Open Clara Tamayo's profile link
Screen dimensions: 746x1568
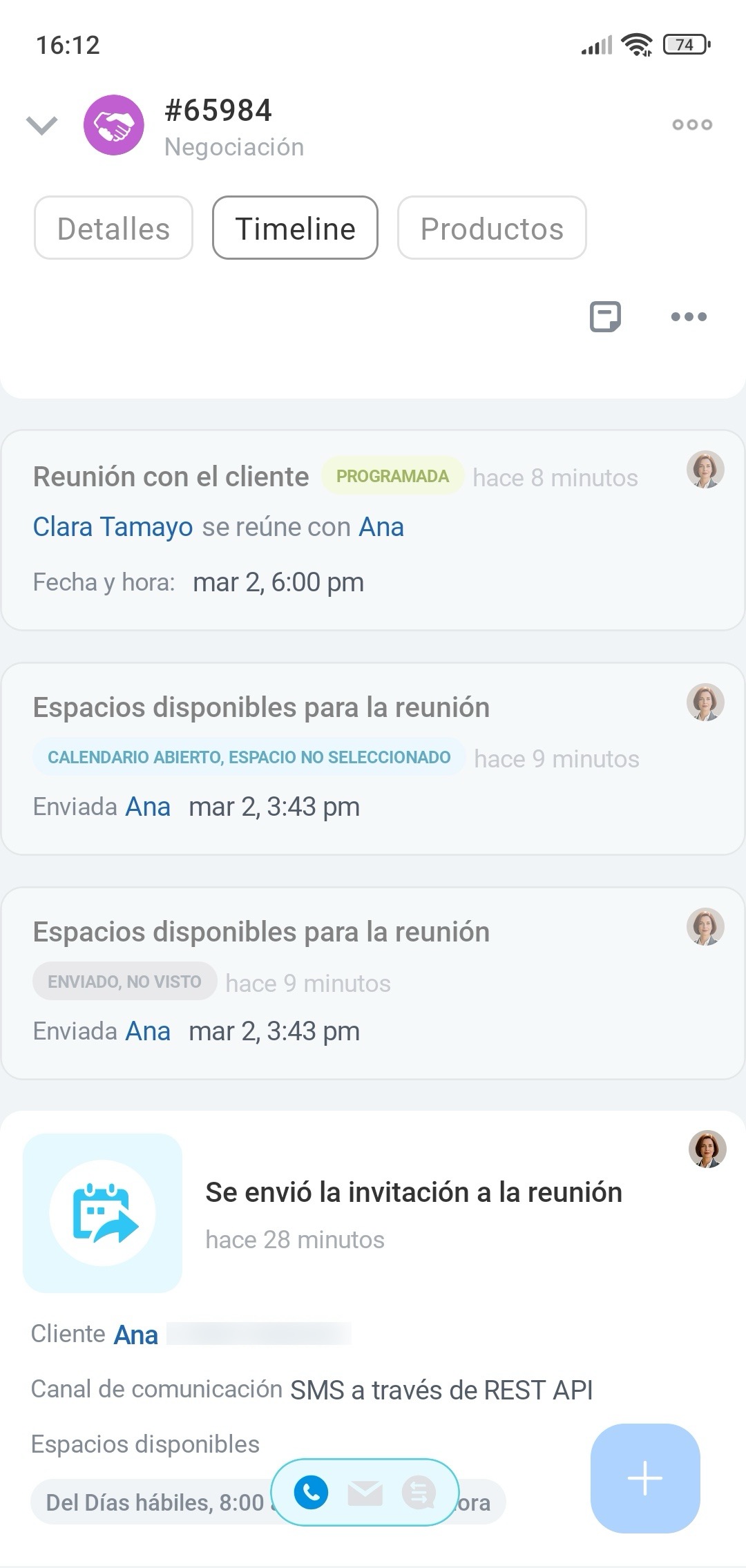pos(113,527)
